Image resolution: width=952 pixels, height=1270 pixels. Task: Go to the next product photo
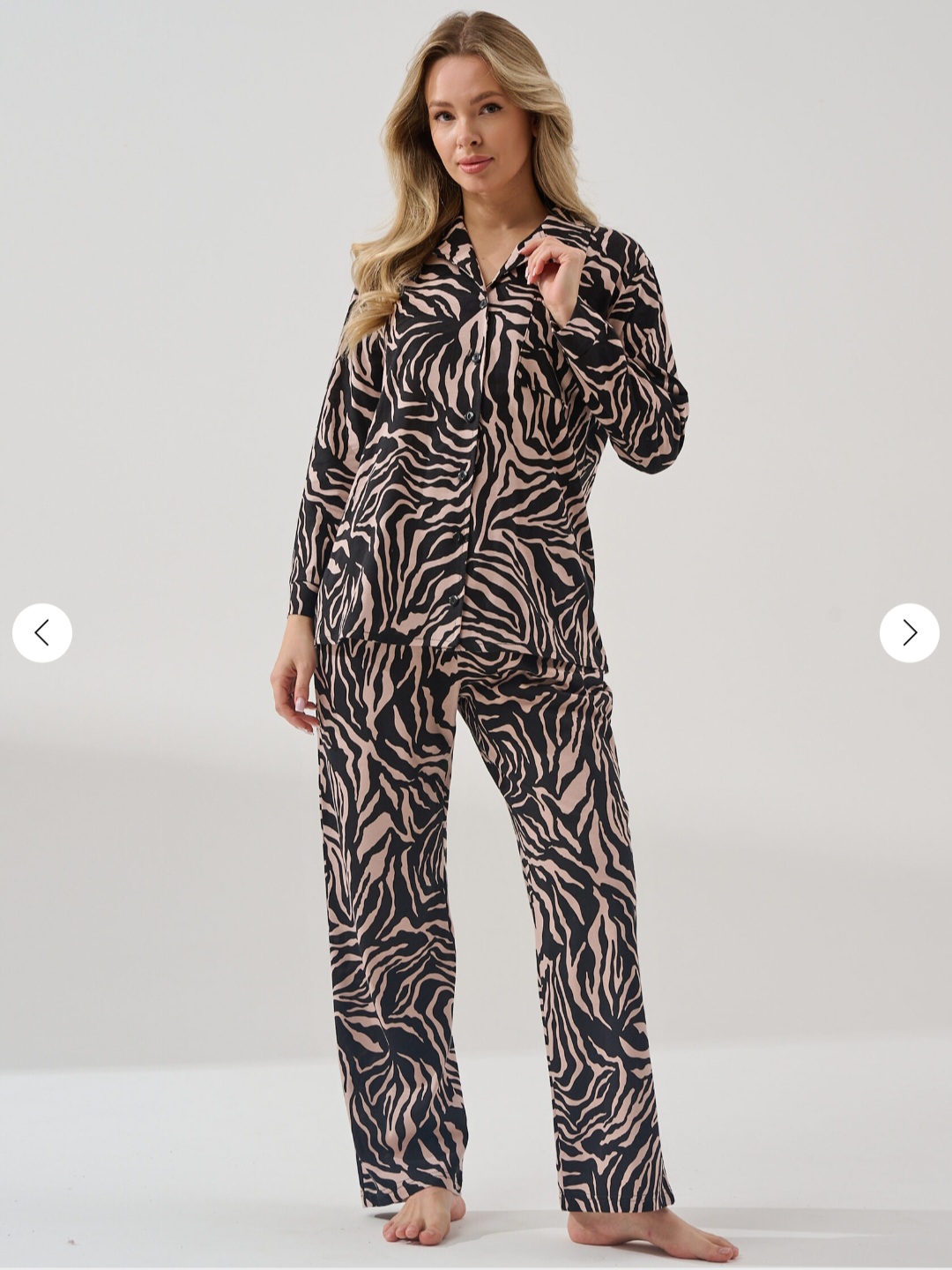click(909, 632)
